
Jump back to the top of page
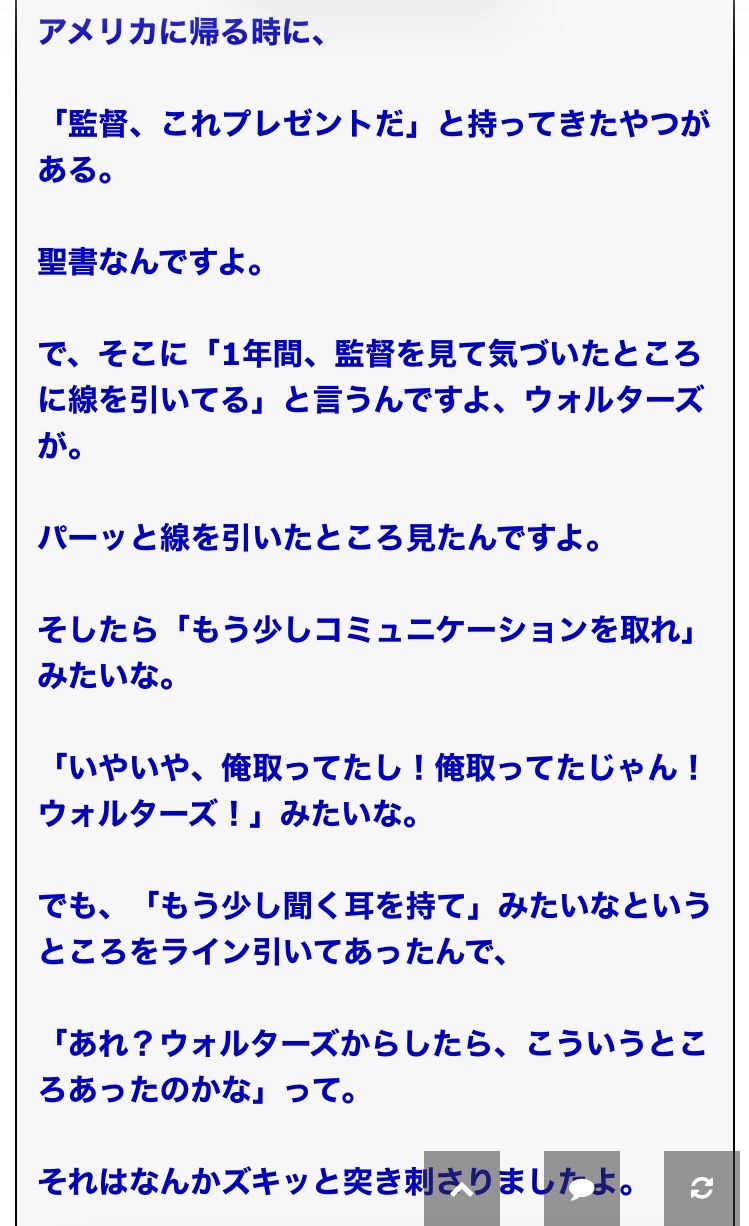click(x=461, y=1188)
